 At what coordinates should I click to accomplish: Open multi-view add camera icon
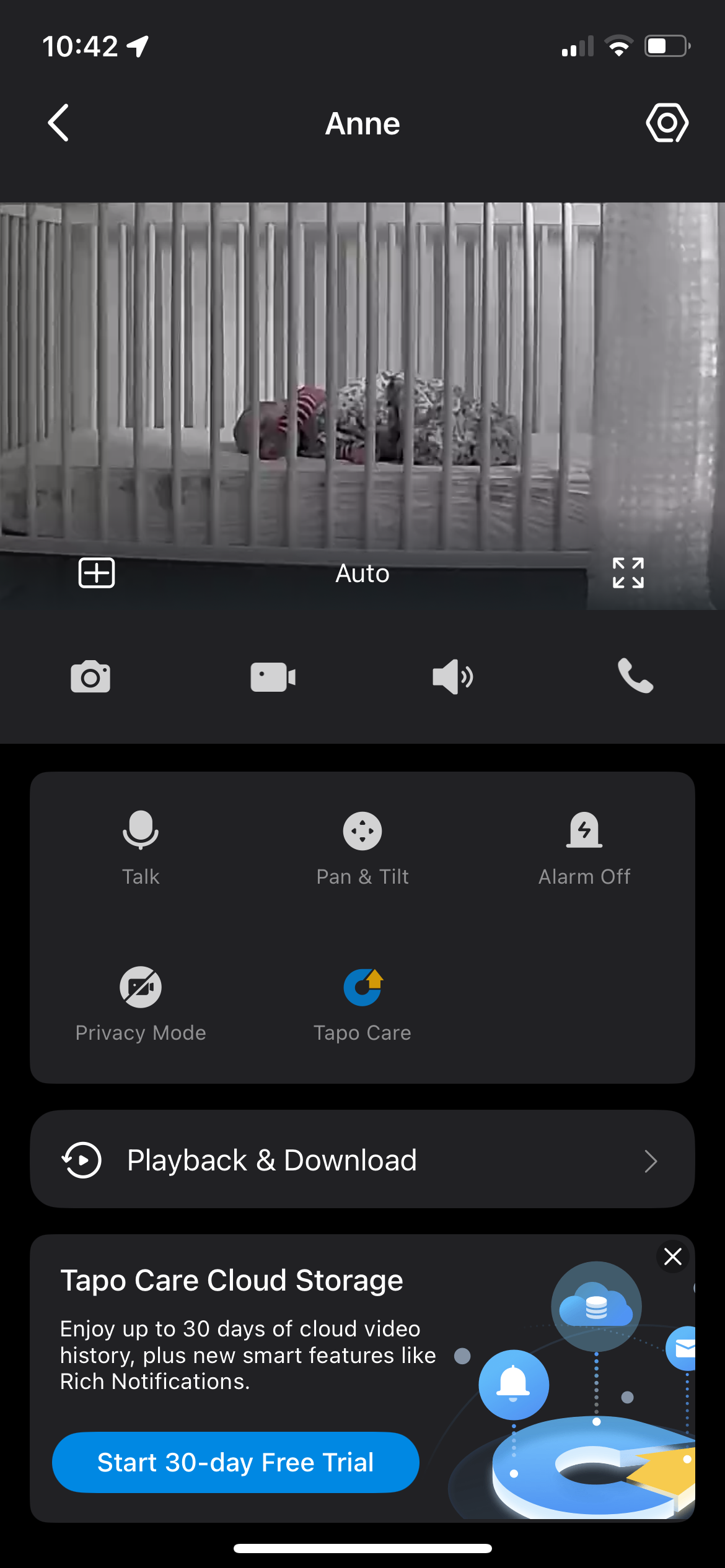(97, 572)
